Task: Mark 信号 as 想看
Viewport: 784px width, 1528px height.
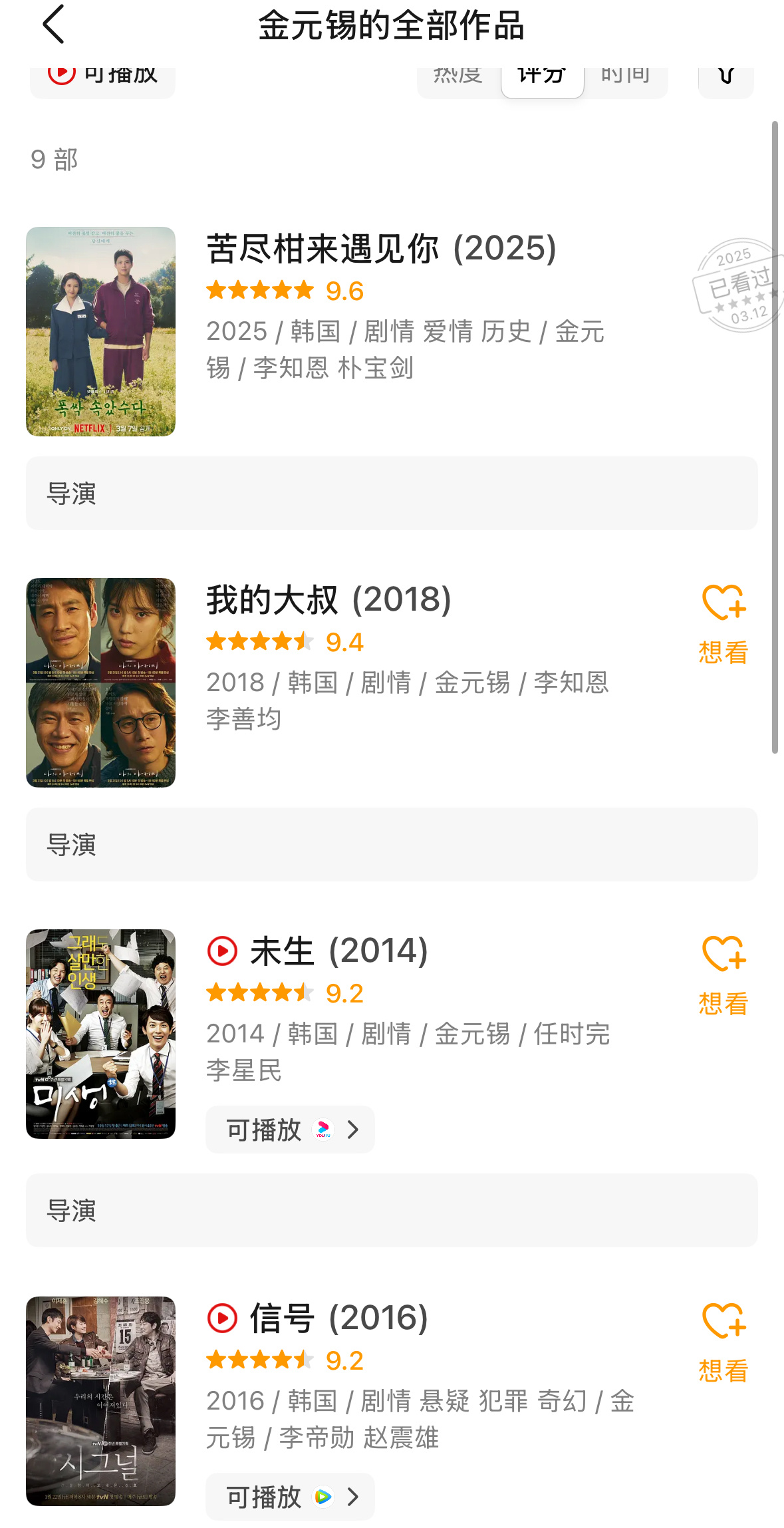Action: 723,1342
